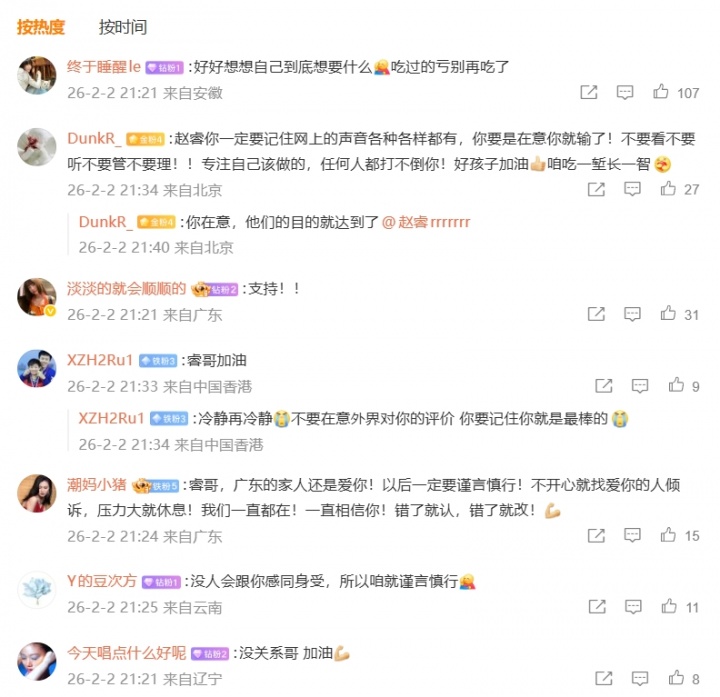Screen dimensions: 720x697
Task: Share the comment by 终于睡醒le
Action: [589, 92]
